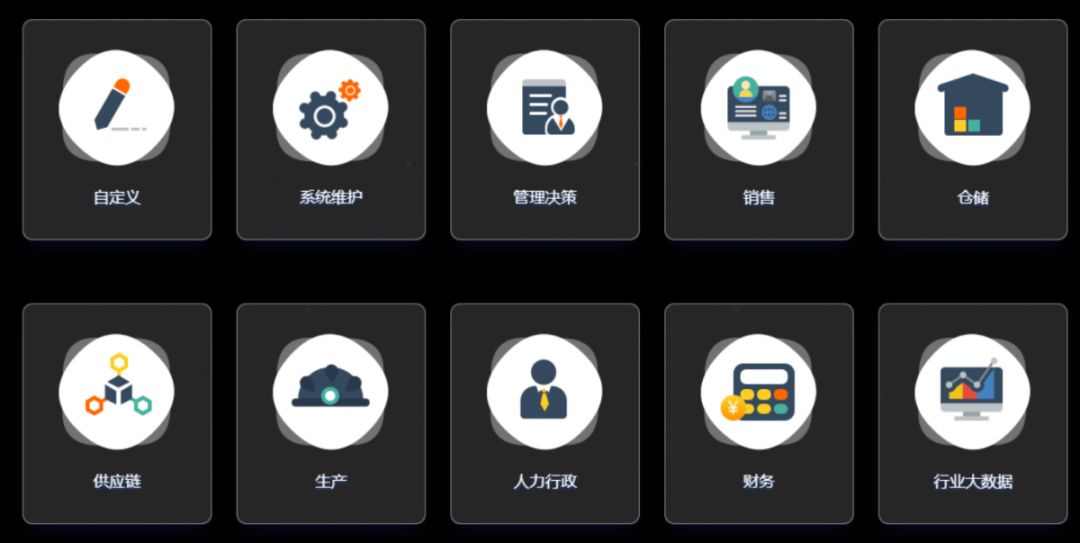Image resolution: width=1080 pixels, height=543 pixels.
Task: Open the 自定义 module card
Action: 117,130
